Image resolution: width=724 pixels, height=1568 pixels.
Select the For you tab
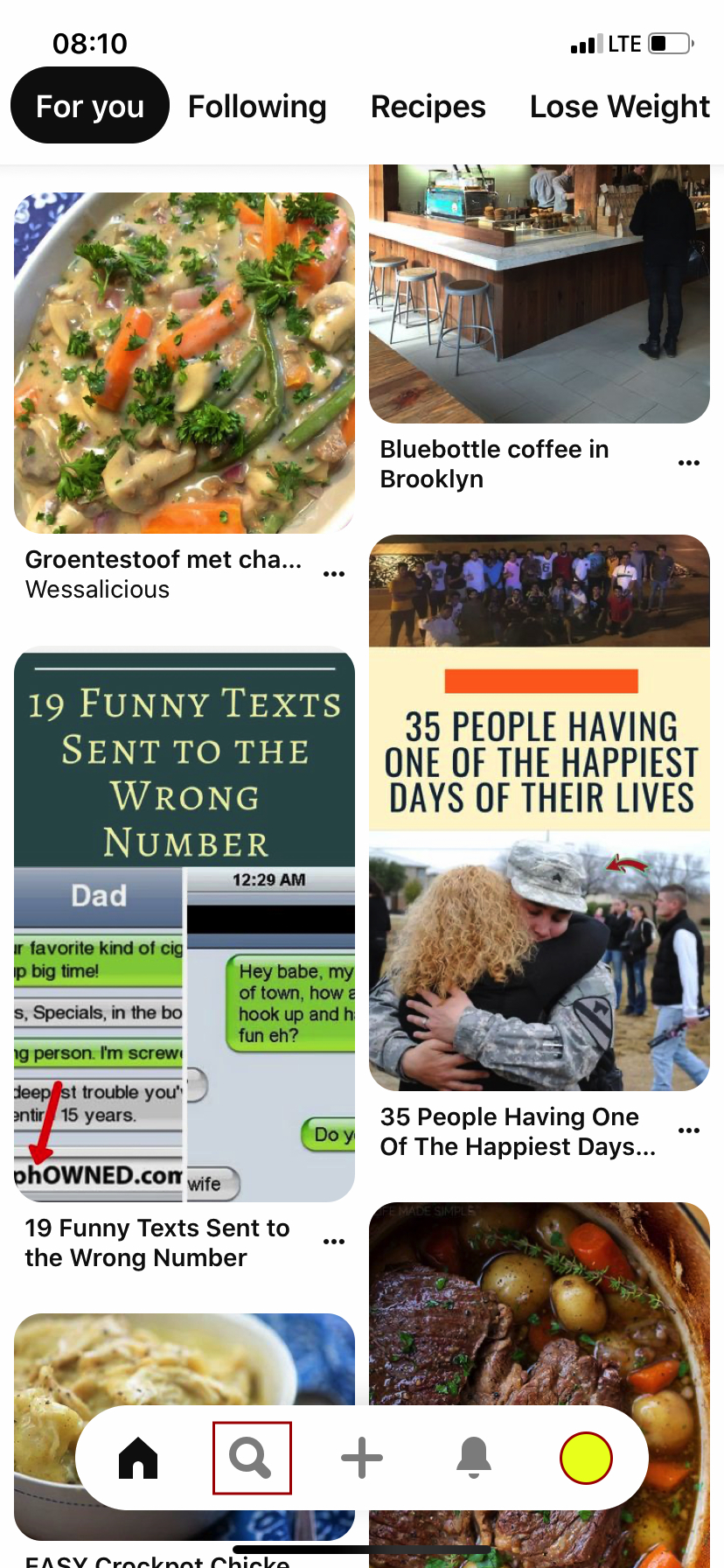[x=89, y=105]
